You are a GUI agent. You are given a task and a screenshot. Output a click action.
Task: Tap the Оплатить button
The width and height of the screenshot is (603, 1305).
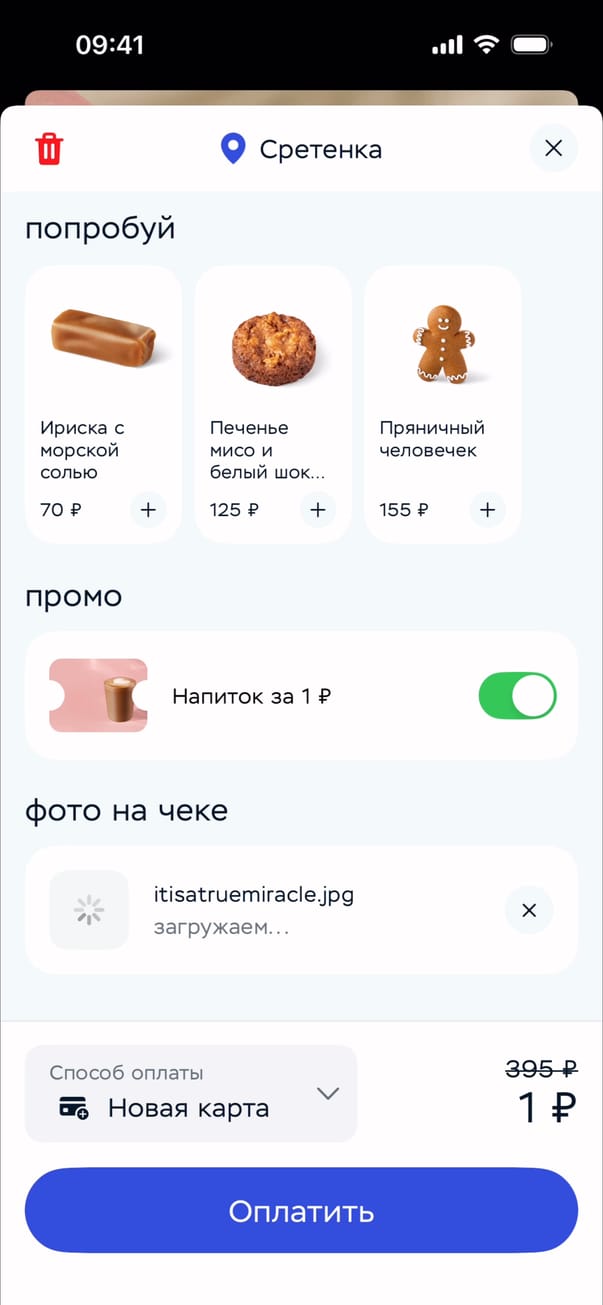click(x=301, y=1211)
